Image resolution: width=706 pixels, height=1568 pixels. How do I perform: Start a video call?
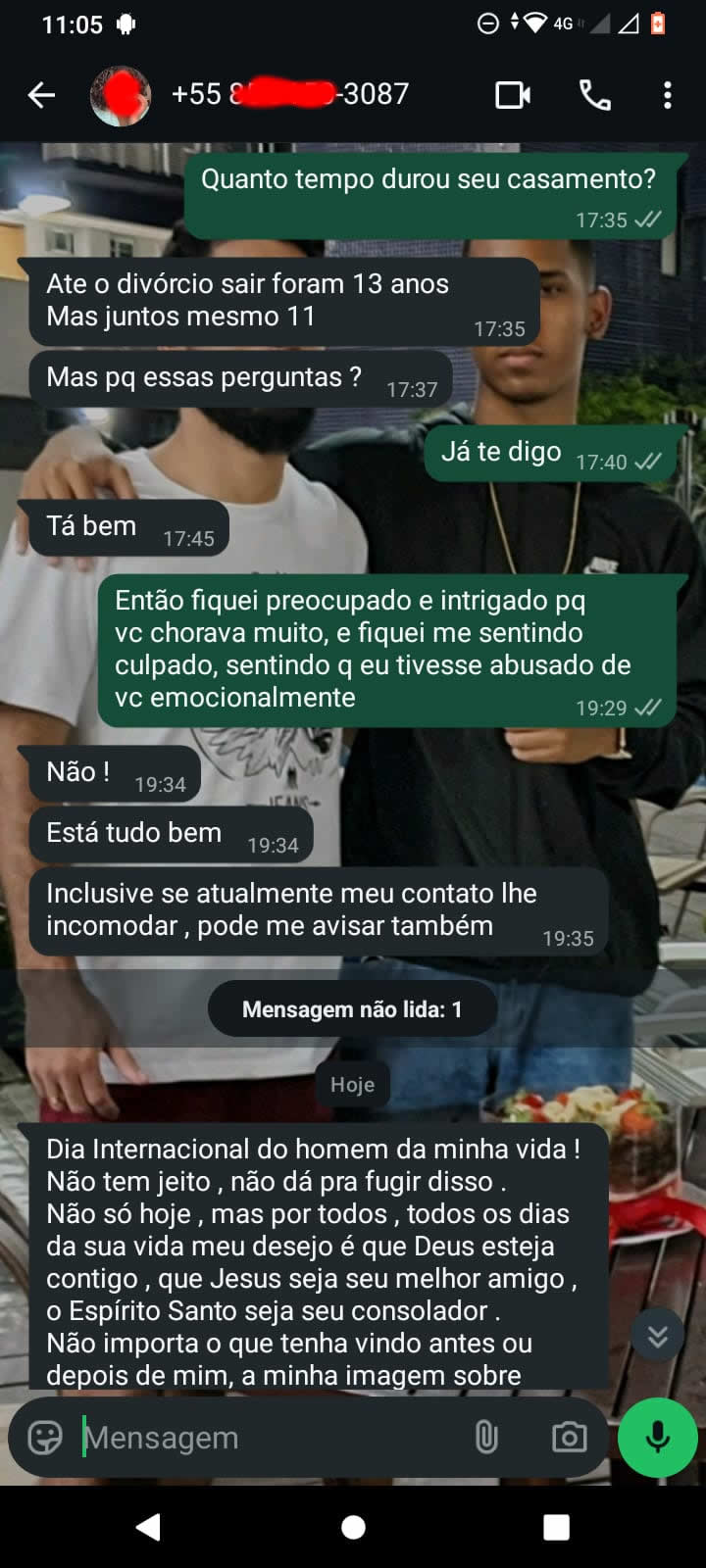coord(513,95)
